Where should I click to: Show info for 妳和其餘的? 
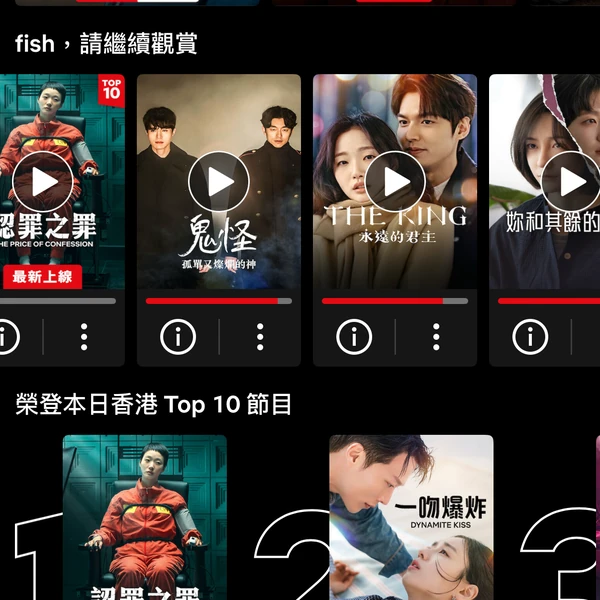[x=530, y=337]
